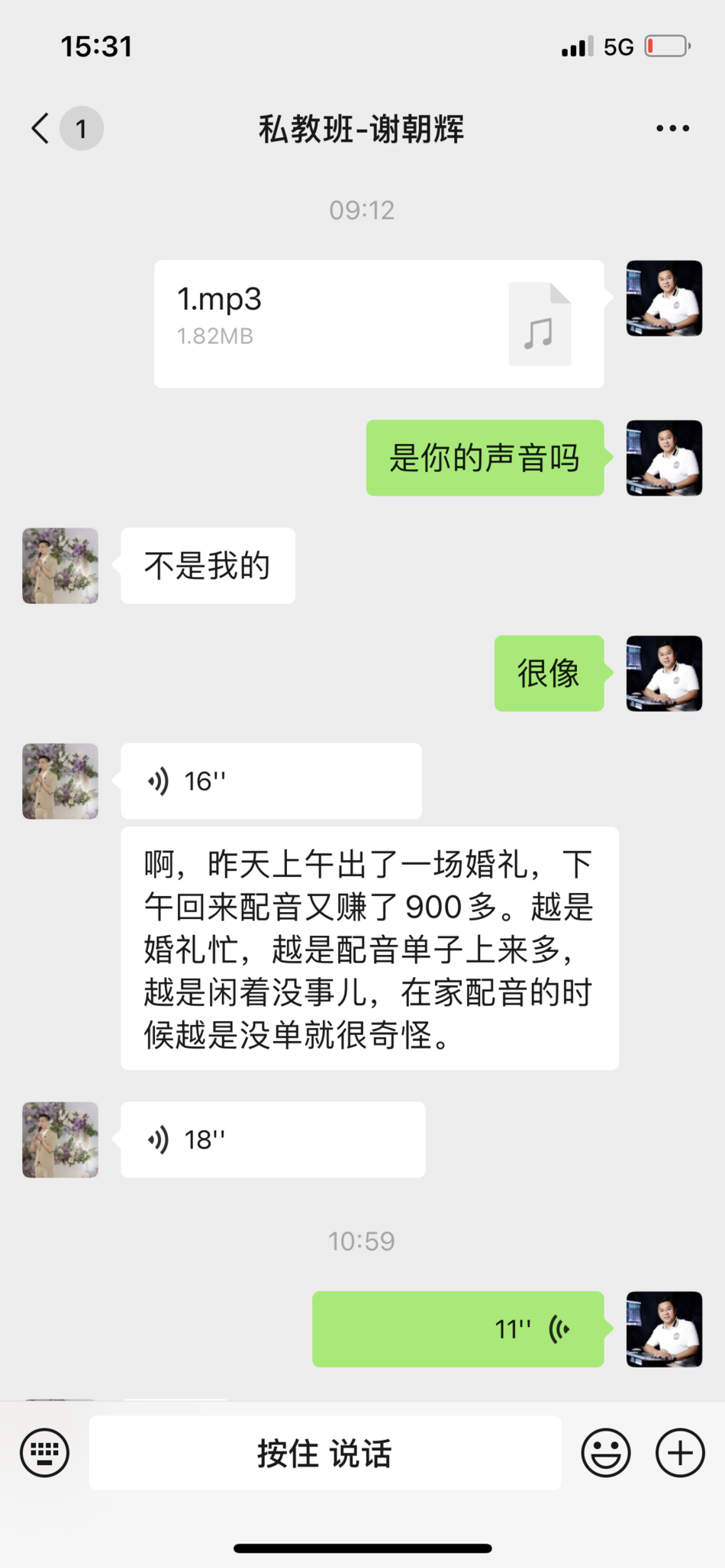Image resolution: width=725 pixels, height=1568 pixels.
Task: Play the 16-second voice message
Action: 271,781
